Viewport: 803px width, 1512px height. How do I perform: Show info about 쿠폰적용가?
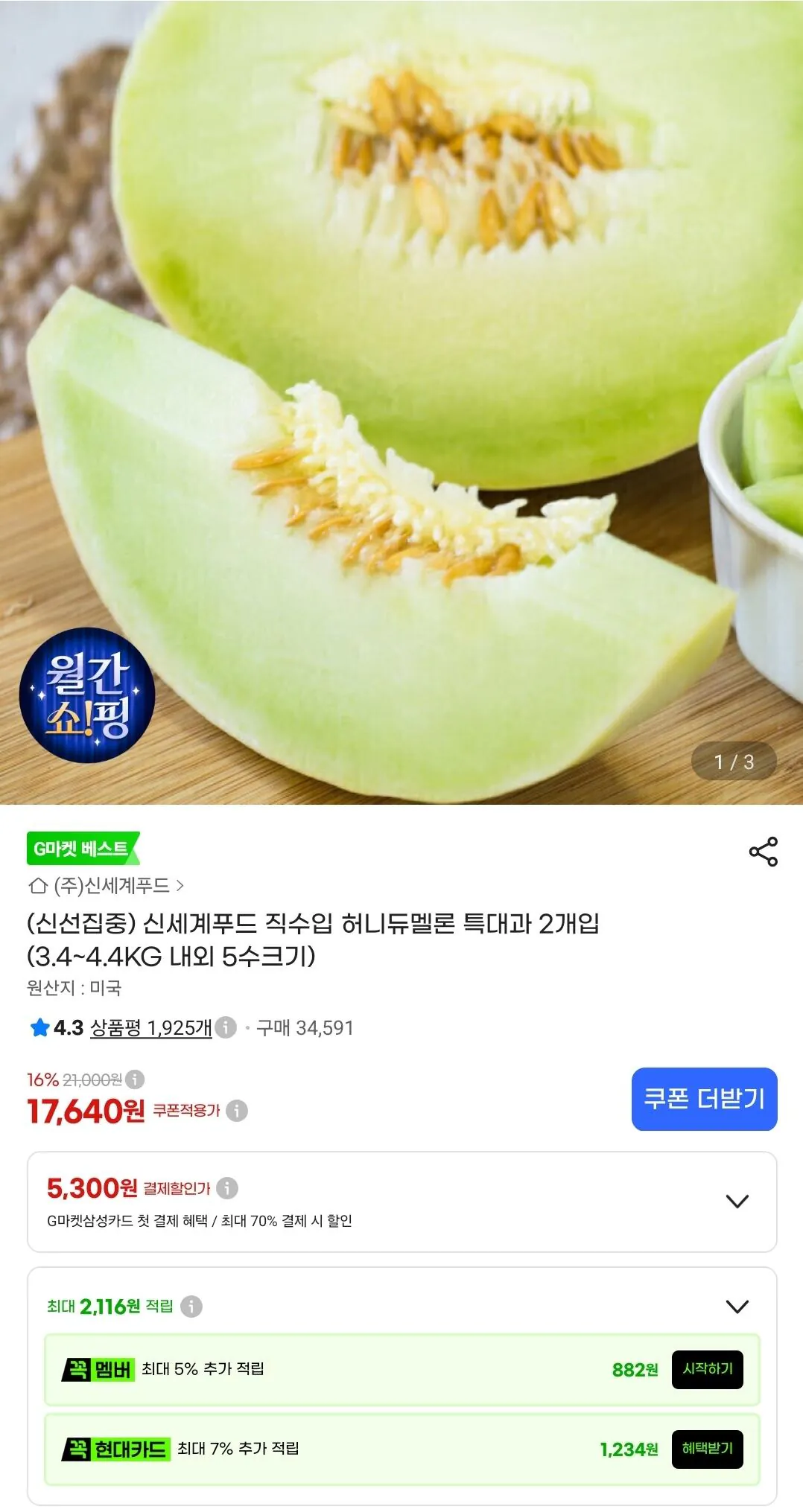click(237, 1111)
